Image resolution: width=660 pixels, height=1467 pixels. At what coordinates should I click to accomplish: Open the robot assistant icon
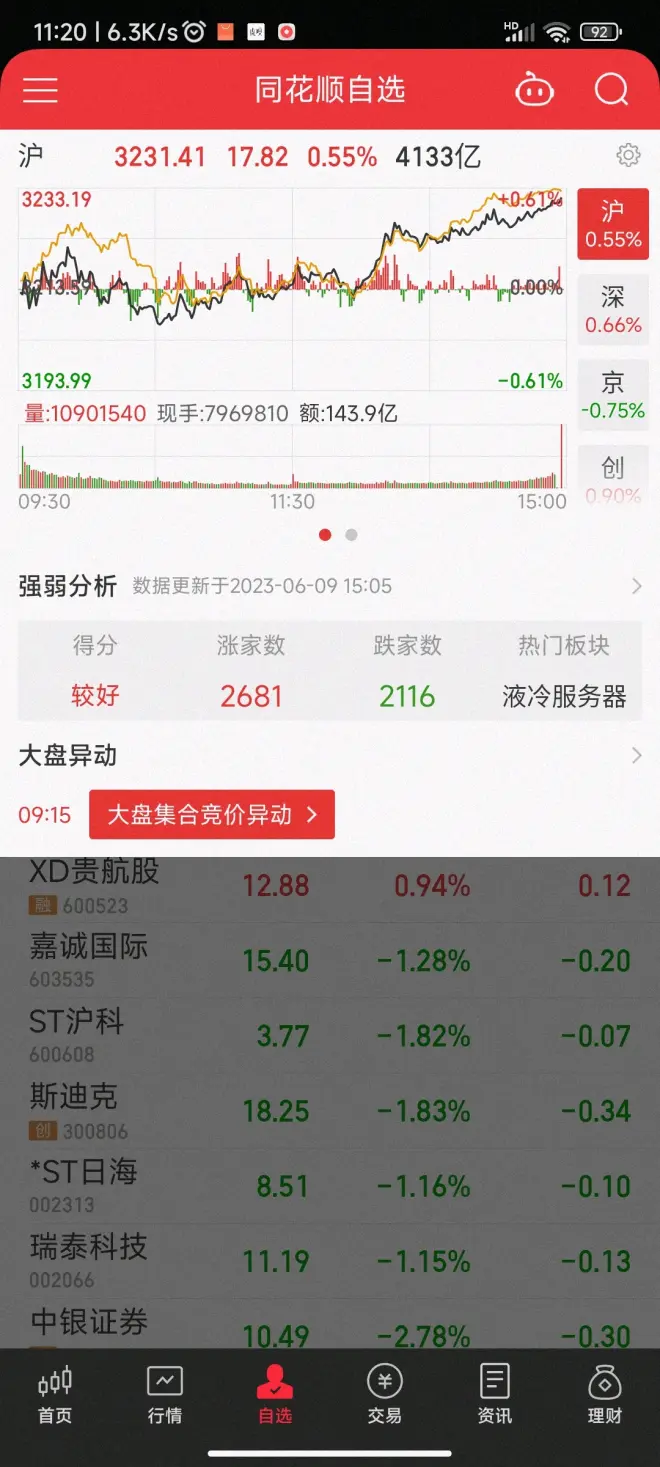coord(534,90)
